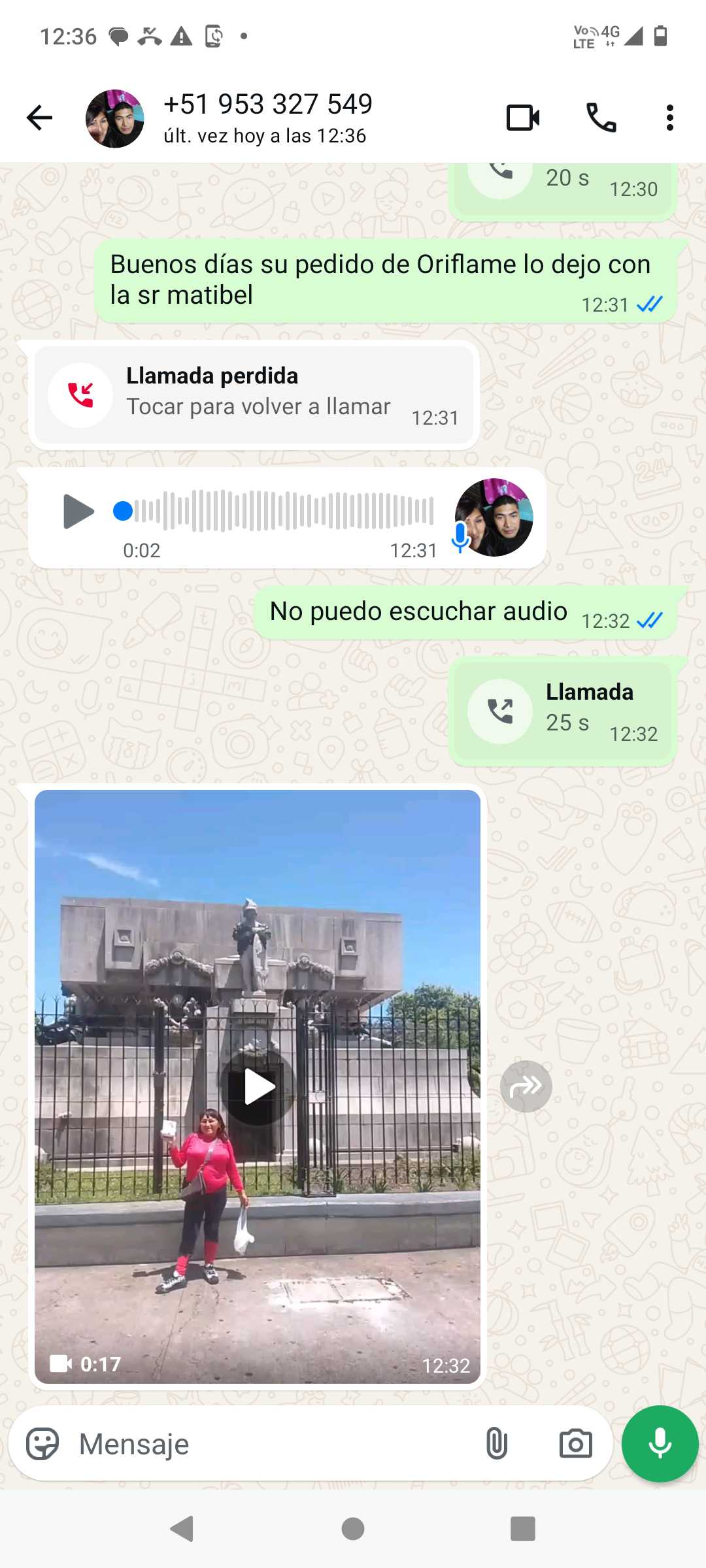706x1568 pixels.
Task: Open the emoji and sticker picker
Action: tap(42, 1444)
